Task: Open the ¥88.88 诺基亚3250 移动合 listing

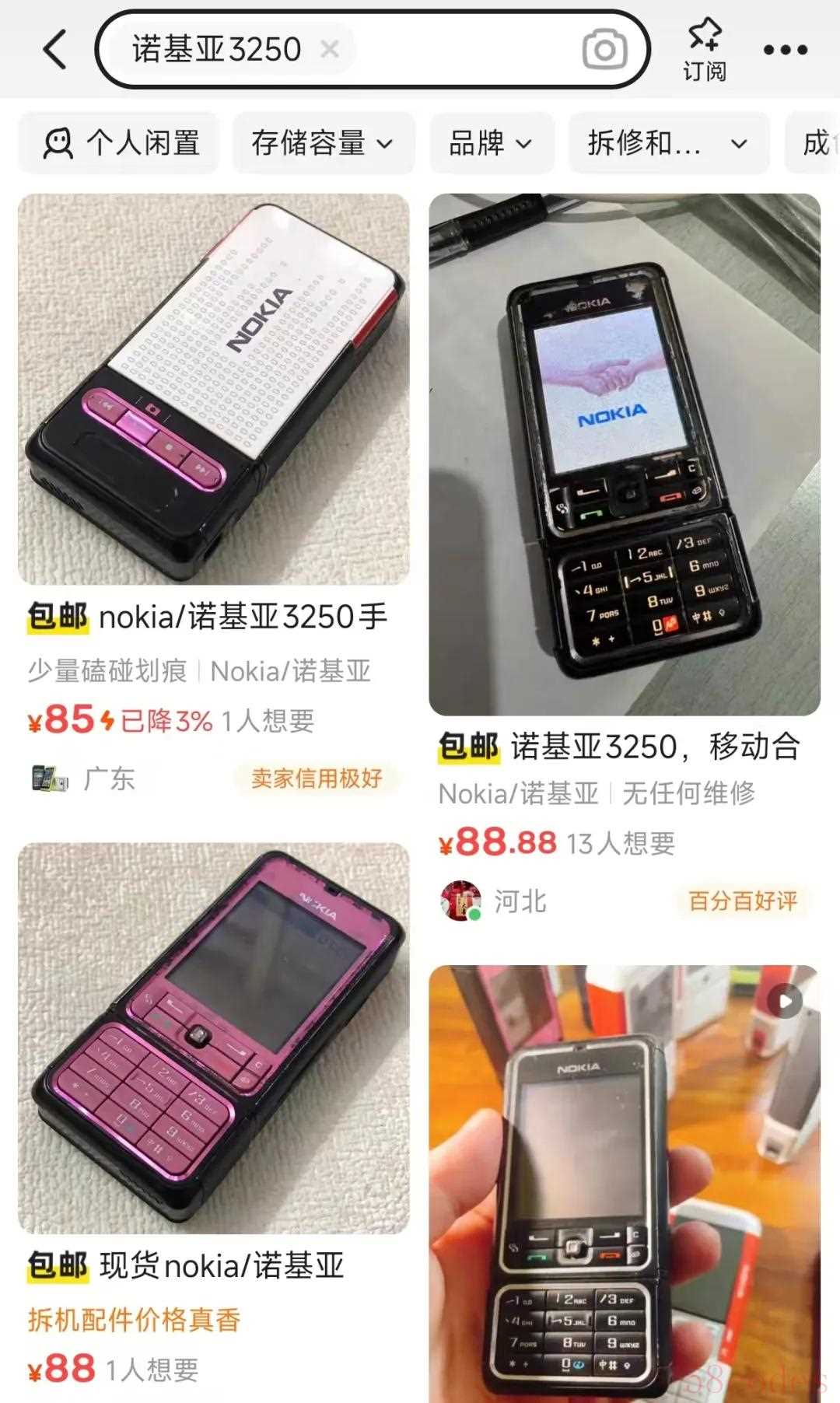Action: (x=625, y=454)
